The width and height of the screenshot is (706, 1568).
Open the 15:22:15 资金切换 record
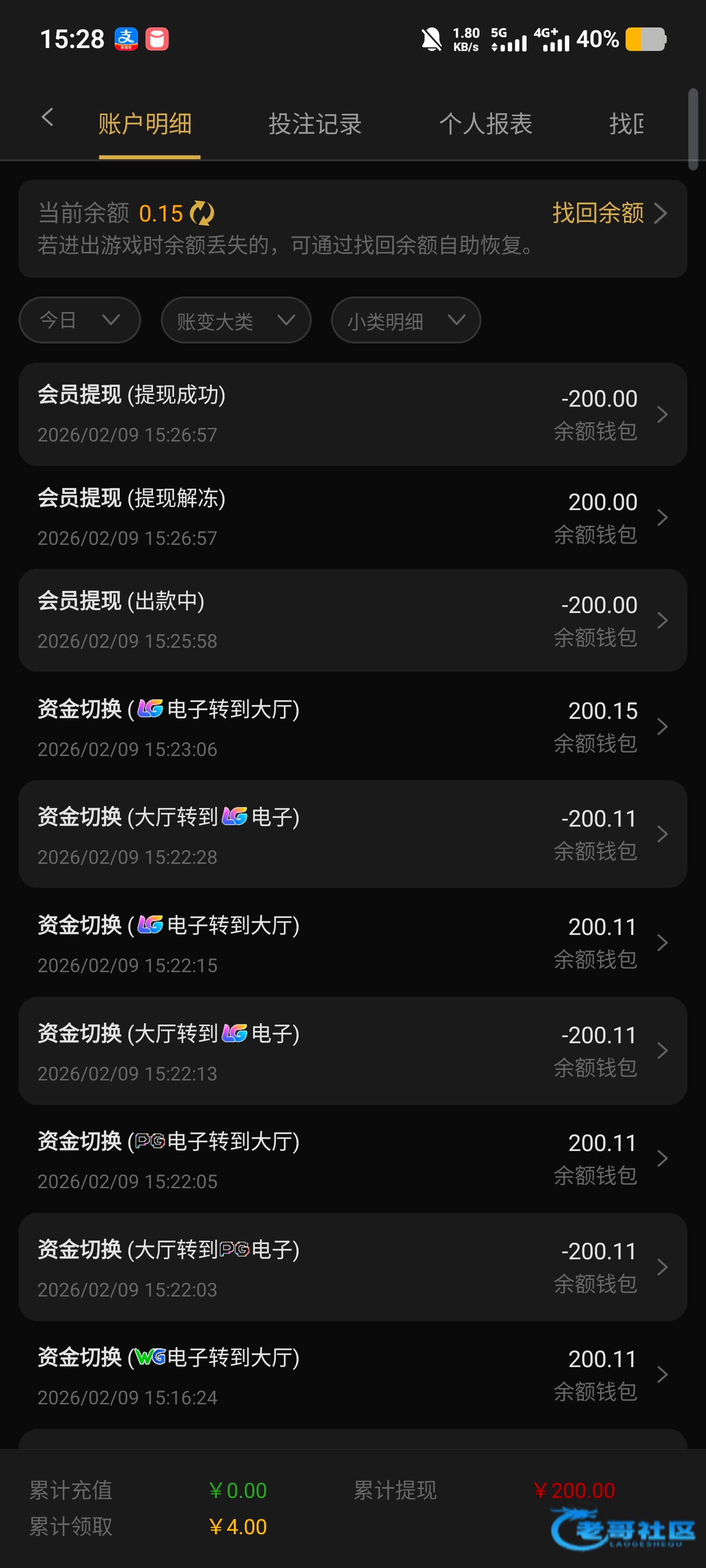353,943
